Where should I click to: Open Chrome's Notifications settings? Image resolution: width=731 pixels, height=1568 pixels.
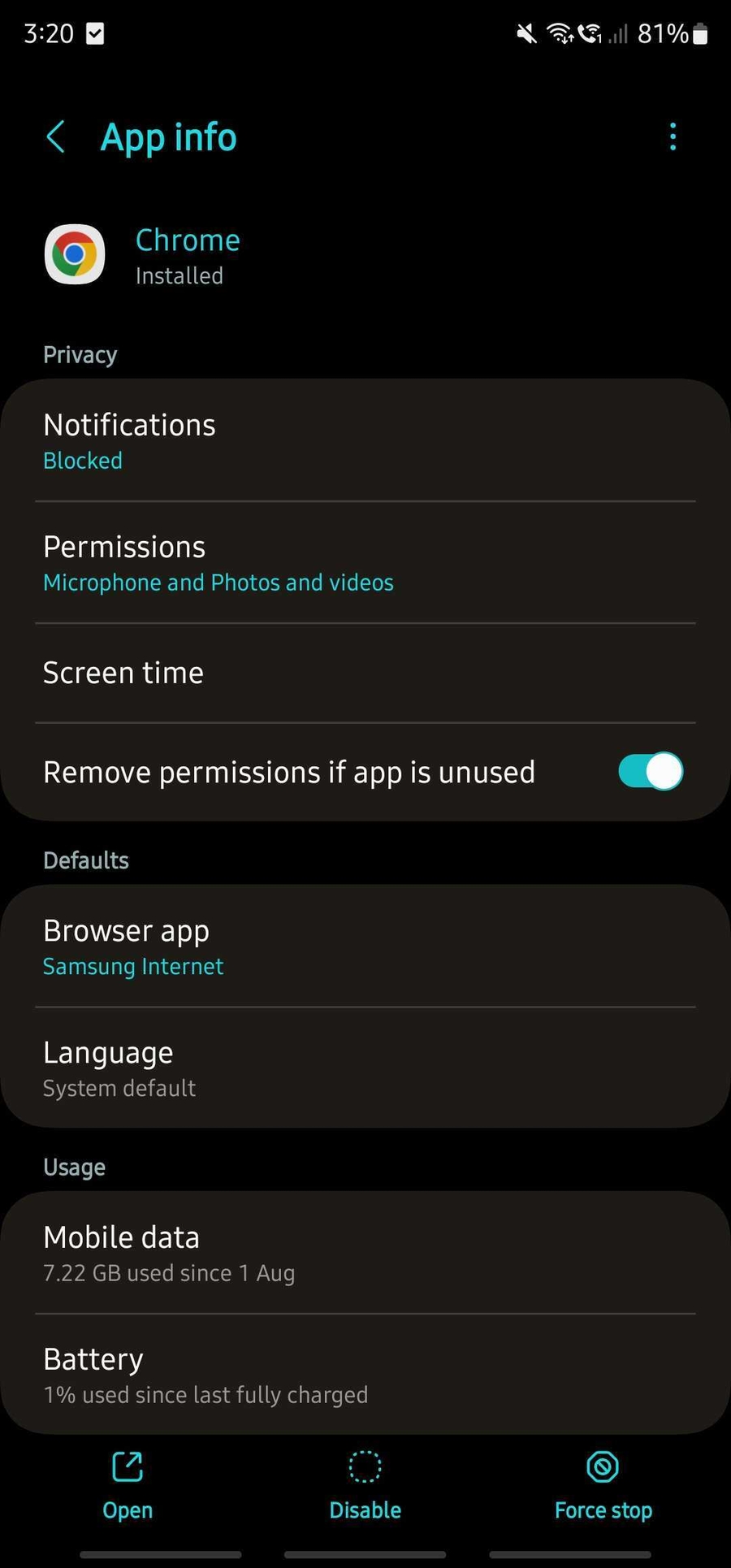click(x=365, y=441)
